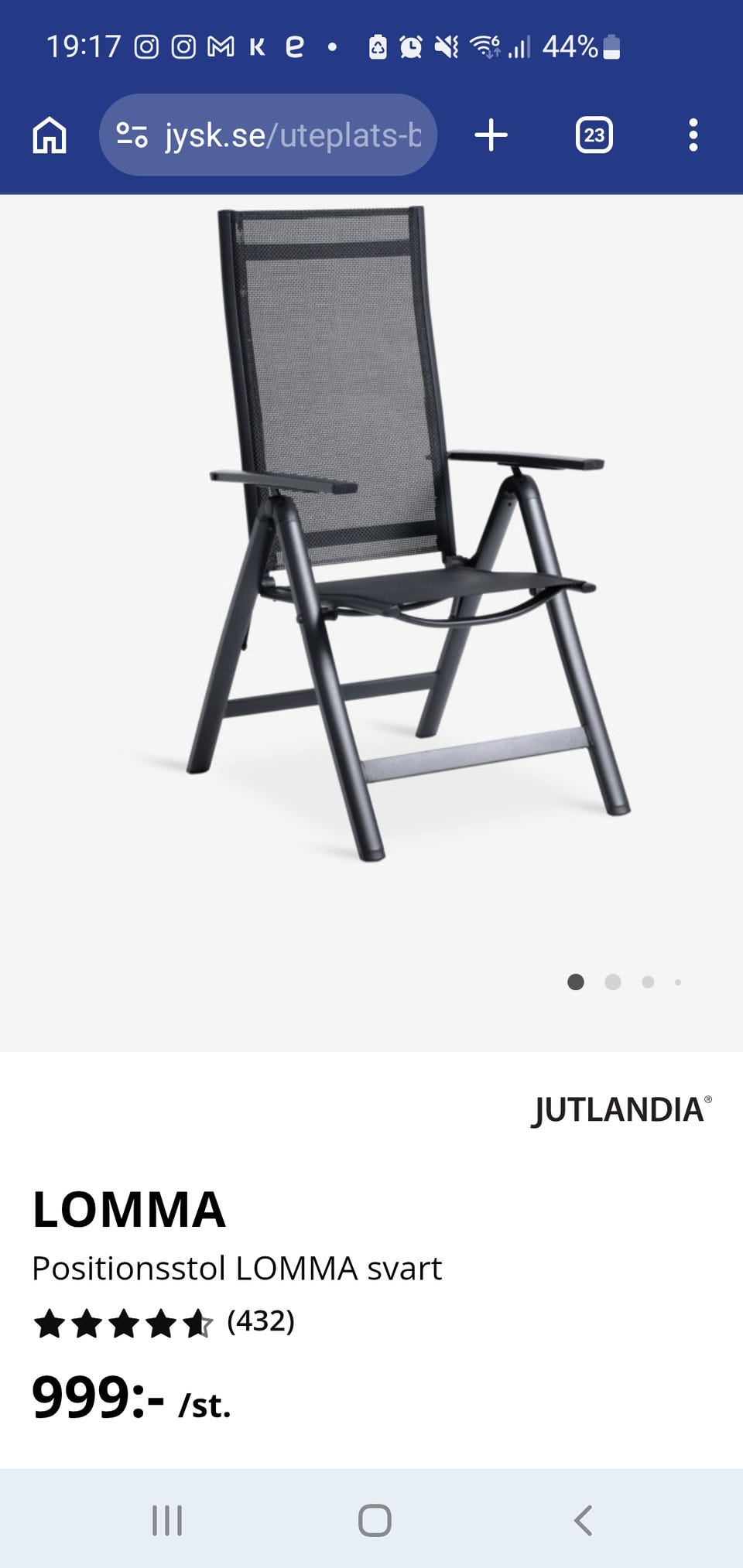Open the browser overflow menu
The height and width of the screenshot is (1568, 743).
click(x=693, y=135)
